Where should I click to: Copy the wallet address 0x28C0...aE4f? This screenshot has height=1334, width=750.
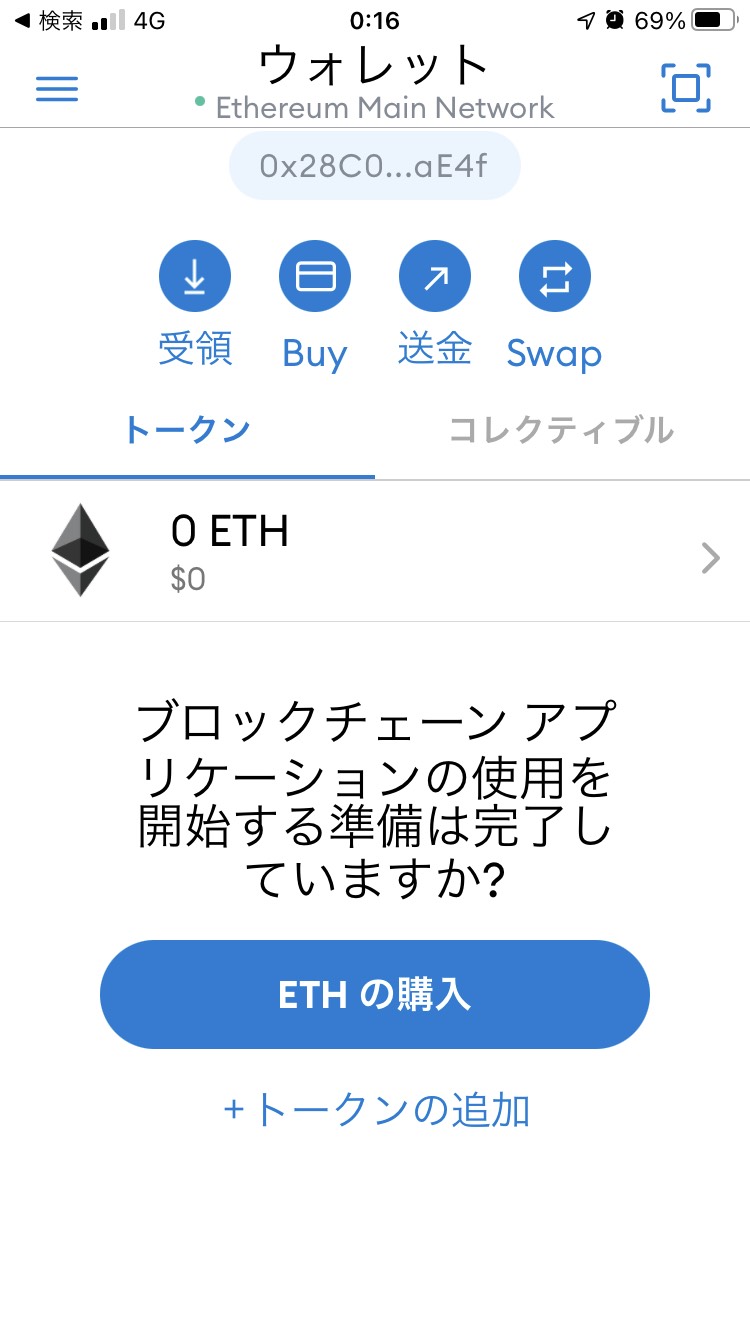(x=375, y=165)
